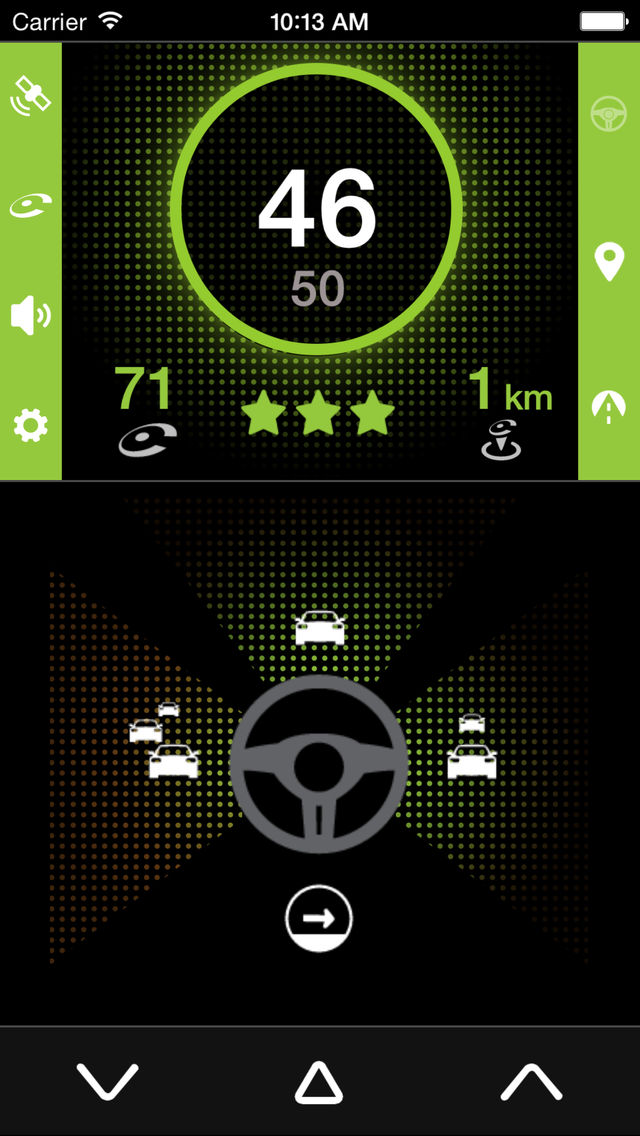Tap the steering wheel icon in right sidebar
640x1136 pixels.
609,114
